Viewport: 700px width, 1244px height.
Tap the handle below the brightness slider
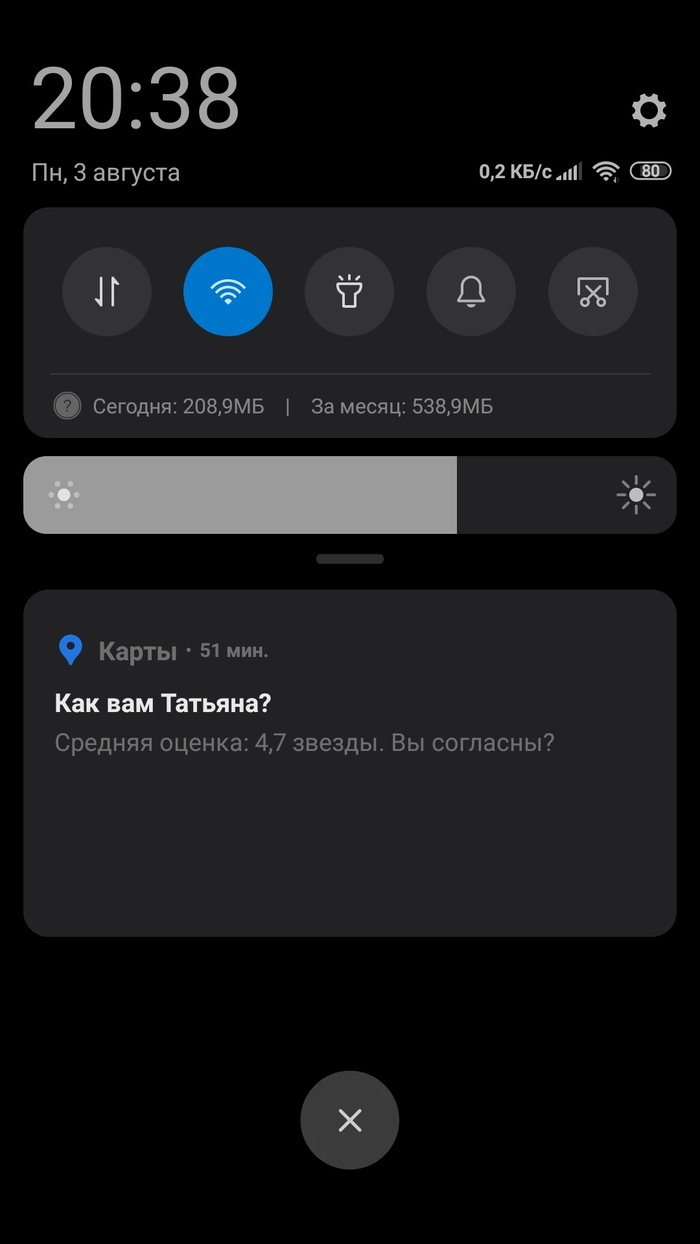point(350,559)
